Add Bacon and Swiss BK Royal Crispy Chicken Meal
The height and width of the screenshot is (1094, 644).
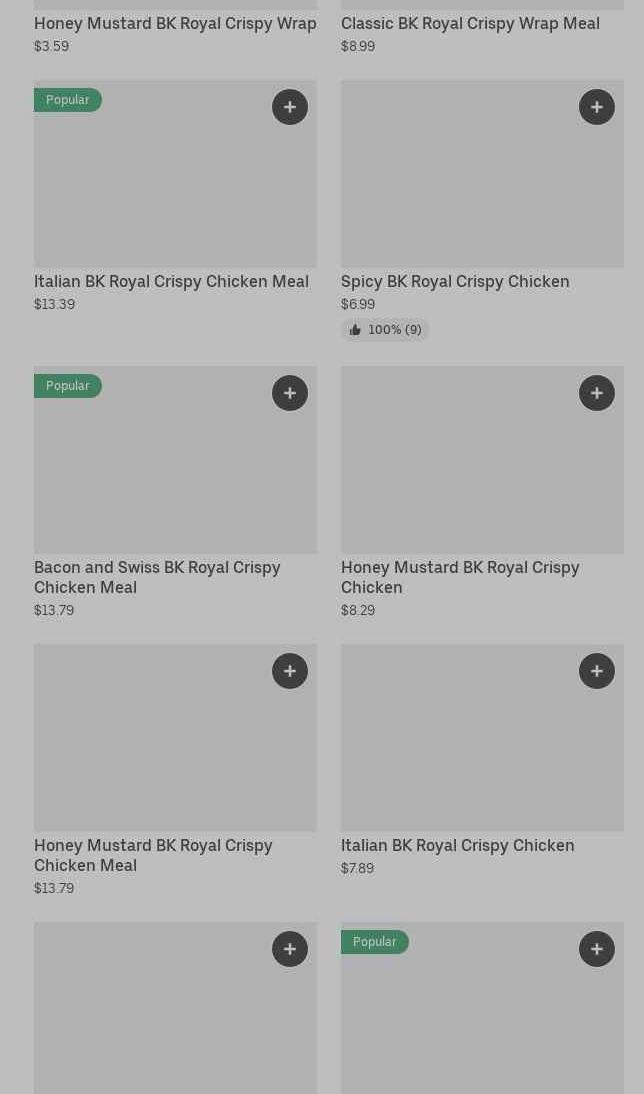(x=290, y=393)
